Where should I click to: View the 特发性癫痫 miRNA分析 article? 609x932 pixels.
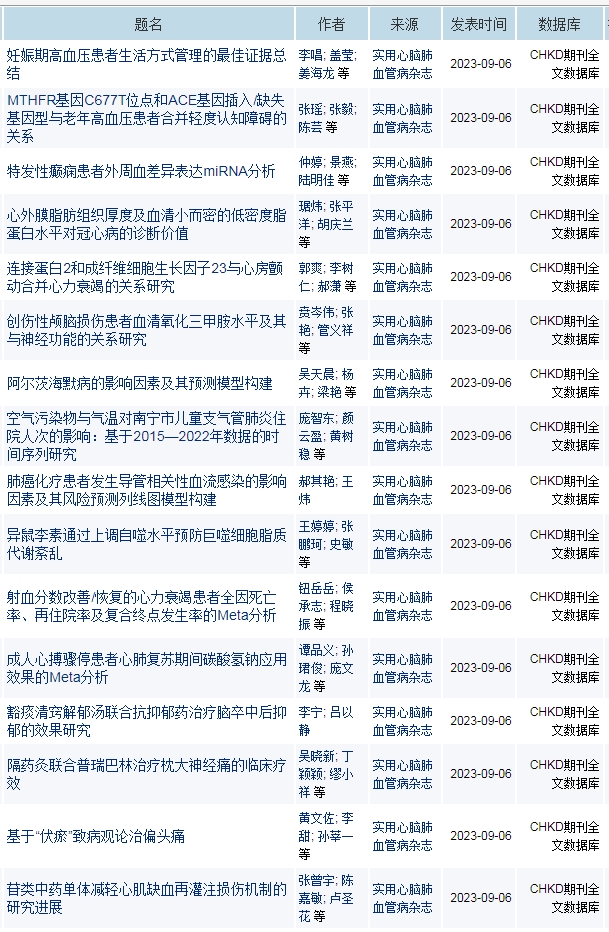pyautogui.click(x=141, y=171)
